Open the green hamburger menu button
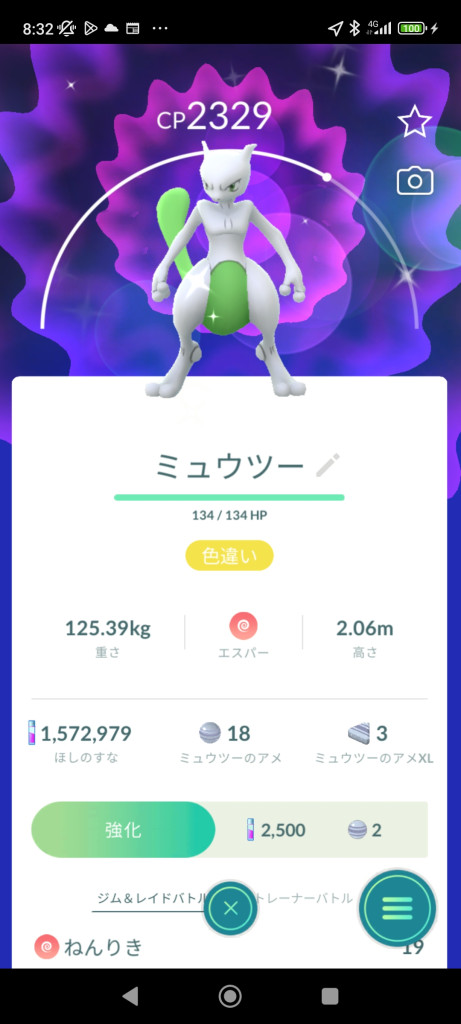 [398, 908]
